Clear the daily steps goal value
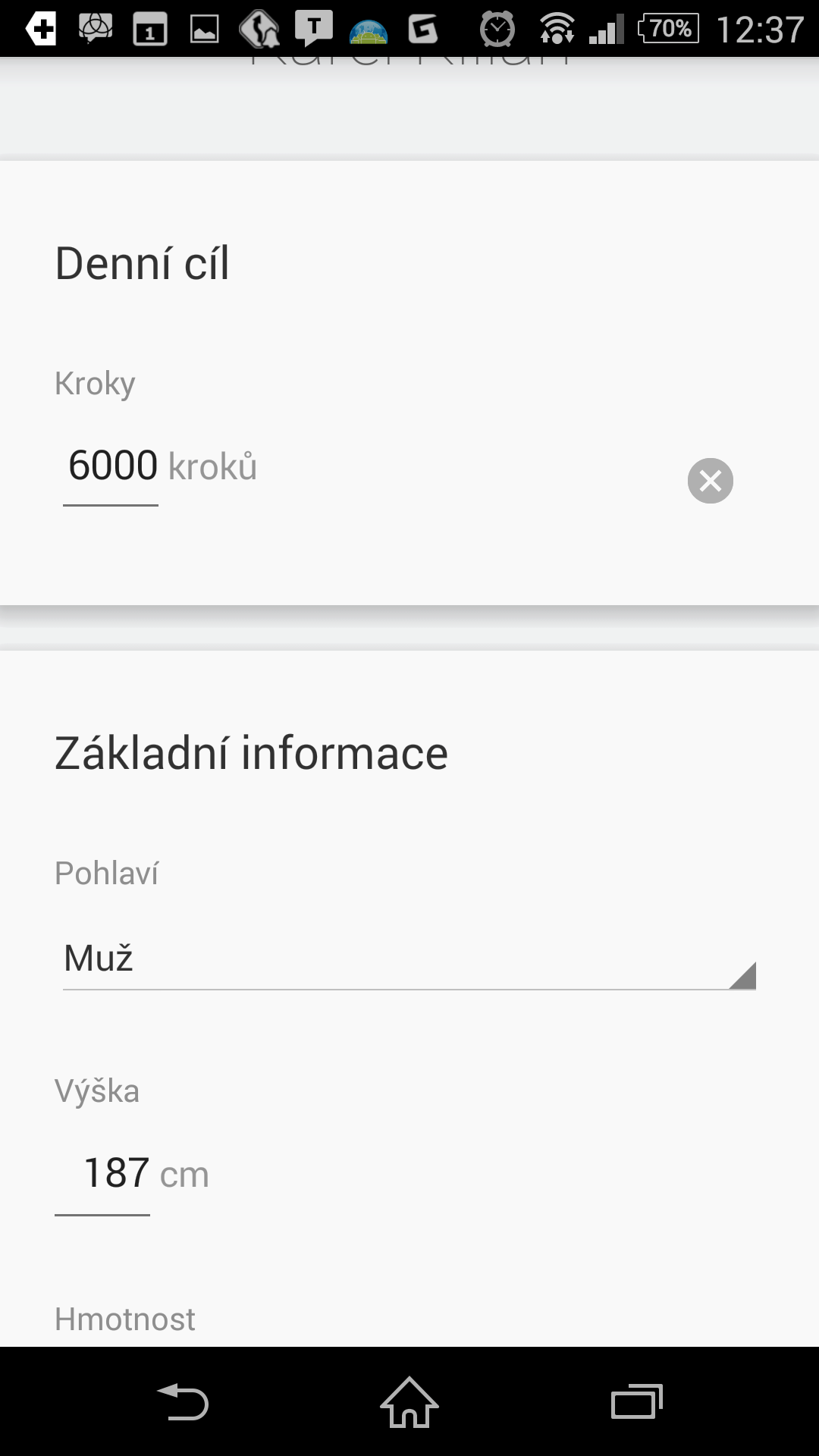The image size is (819, 1456). click(710, 481)
